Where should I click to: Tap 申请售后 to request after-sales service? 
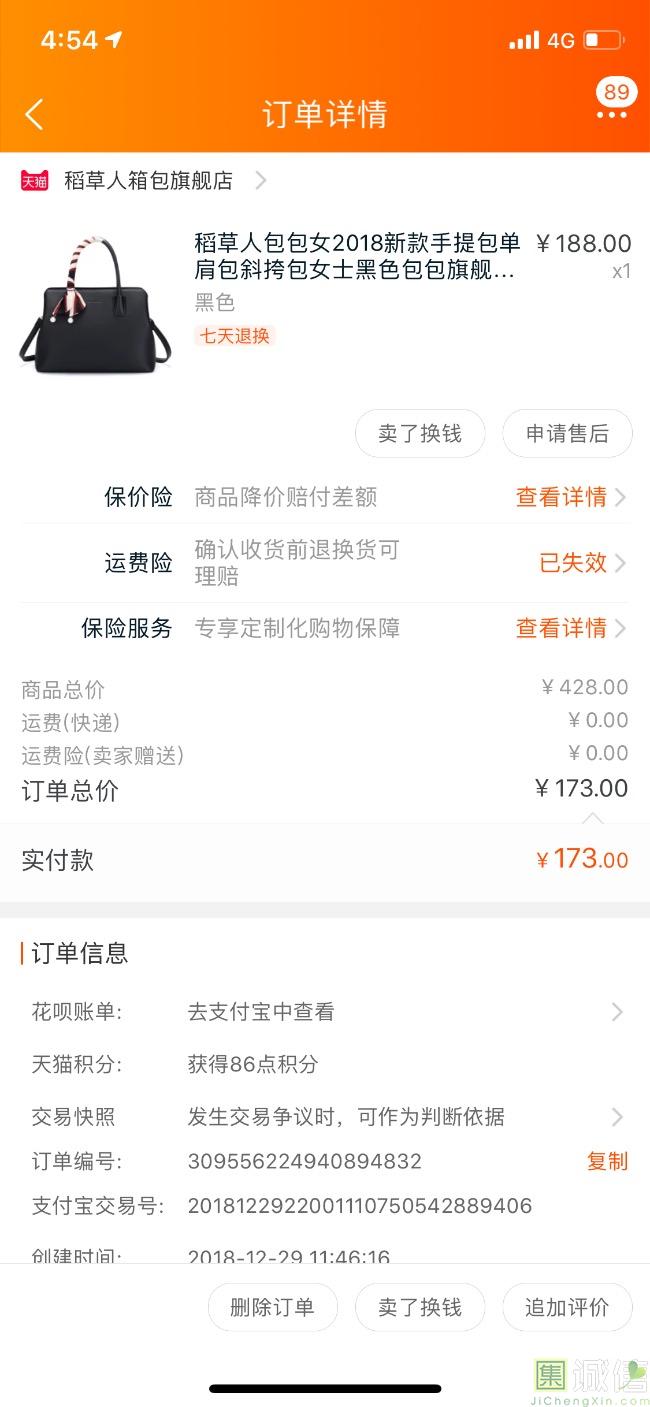567,434
